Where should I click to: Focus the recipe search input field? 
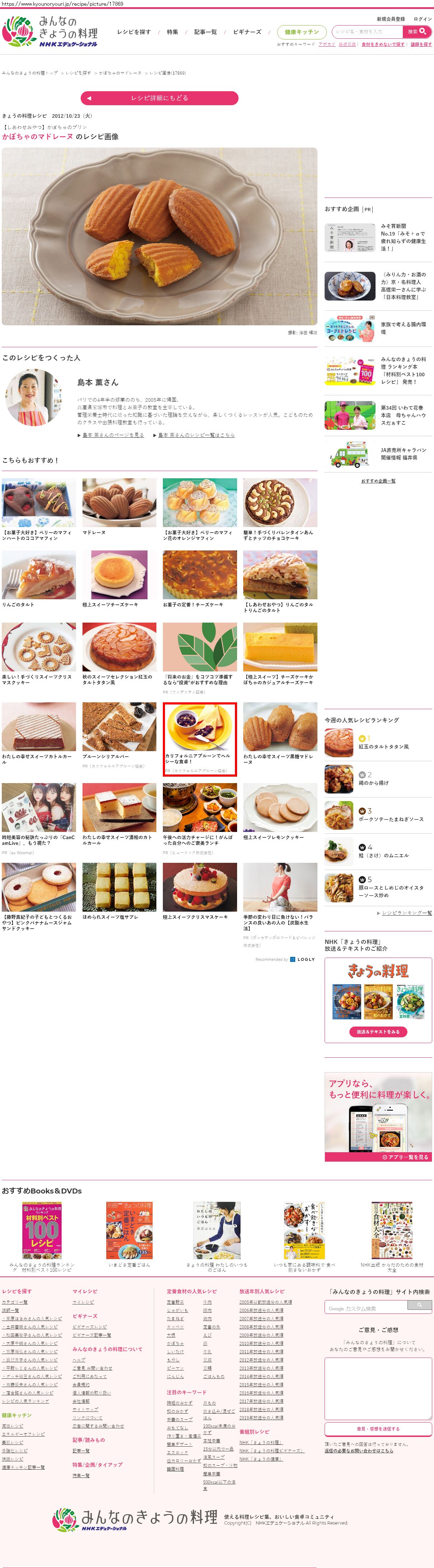coord(367,32)
